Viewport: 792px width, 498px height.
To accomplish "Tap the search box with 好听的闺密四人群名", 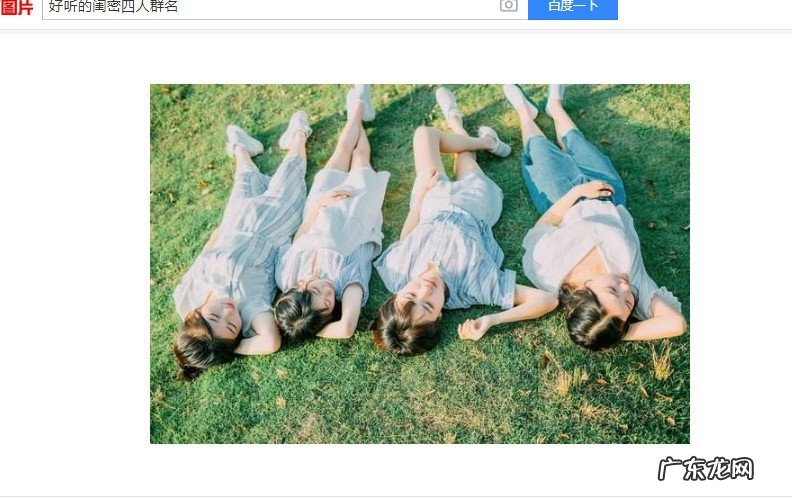I will click(270, 7).
